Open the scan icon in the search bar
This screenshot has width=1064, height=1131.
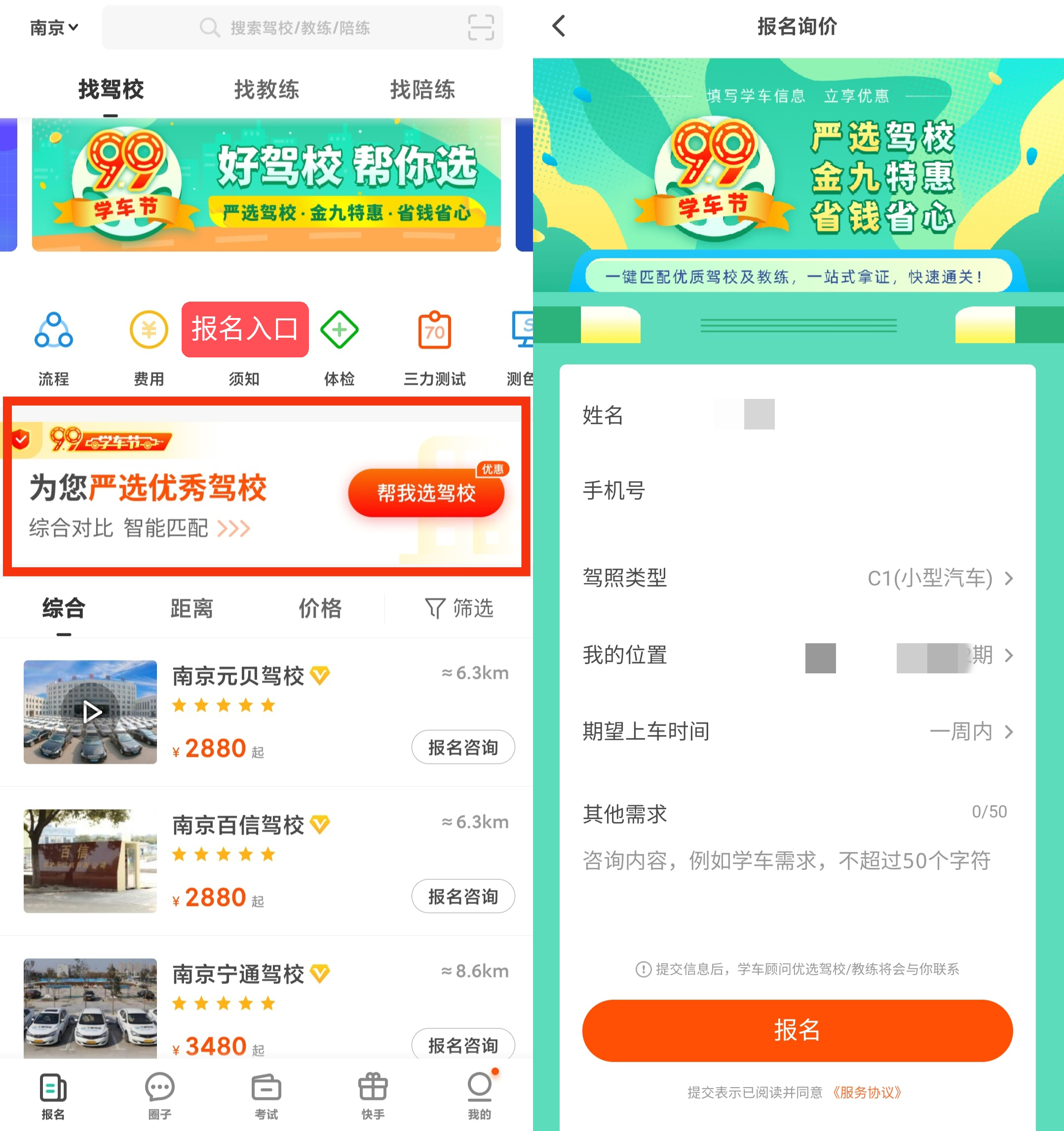click(481, 27)
